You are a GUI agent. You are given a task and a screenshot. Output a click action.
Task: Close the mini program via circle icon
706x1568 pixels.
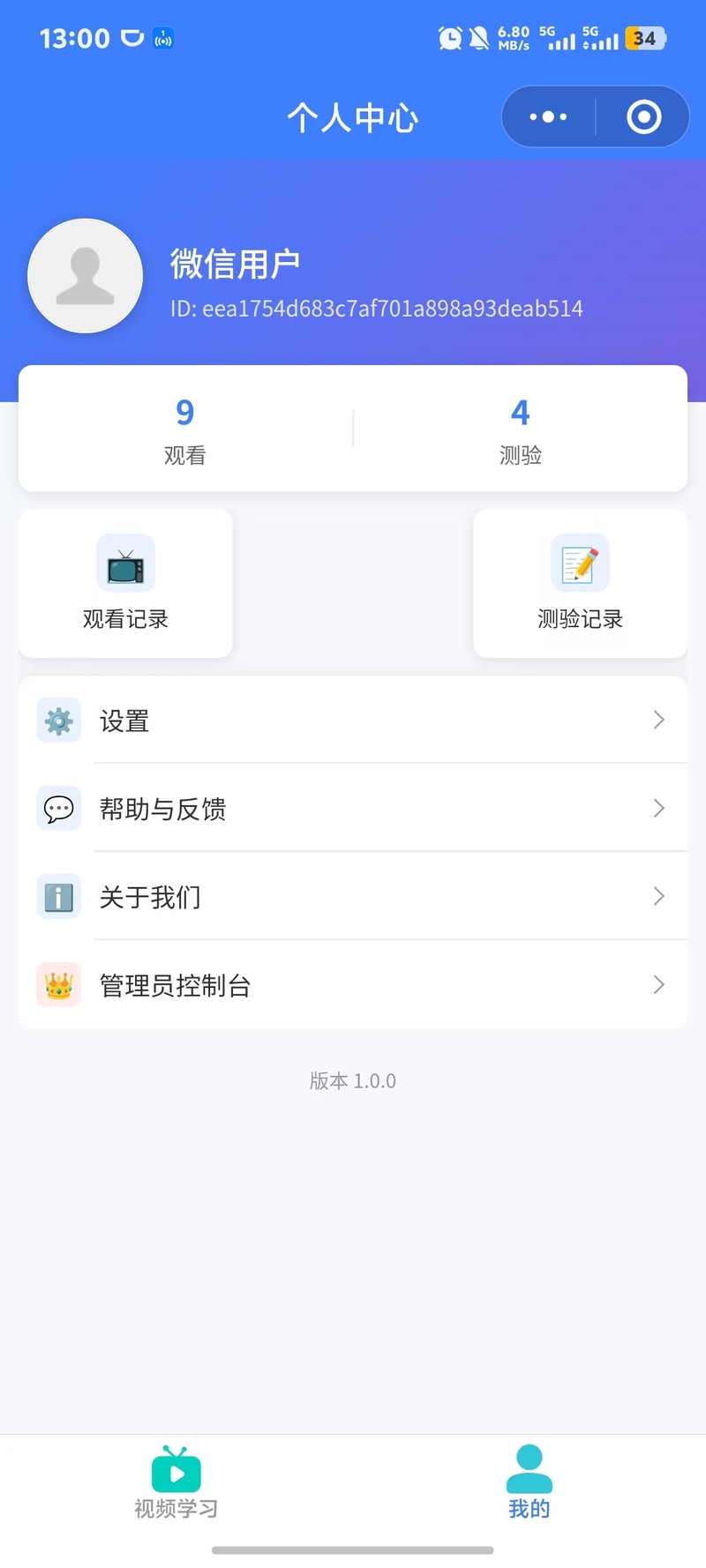pos(643,116)
